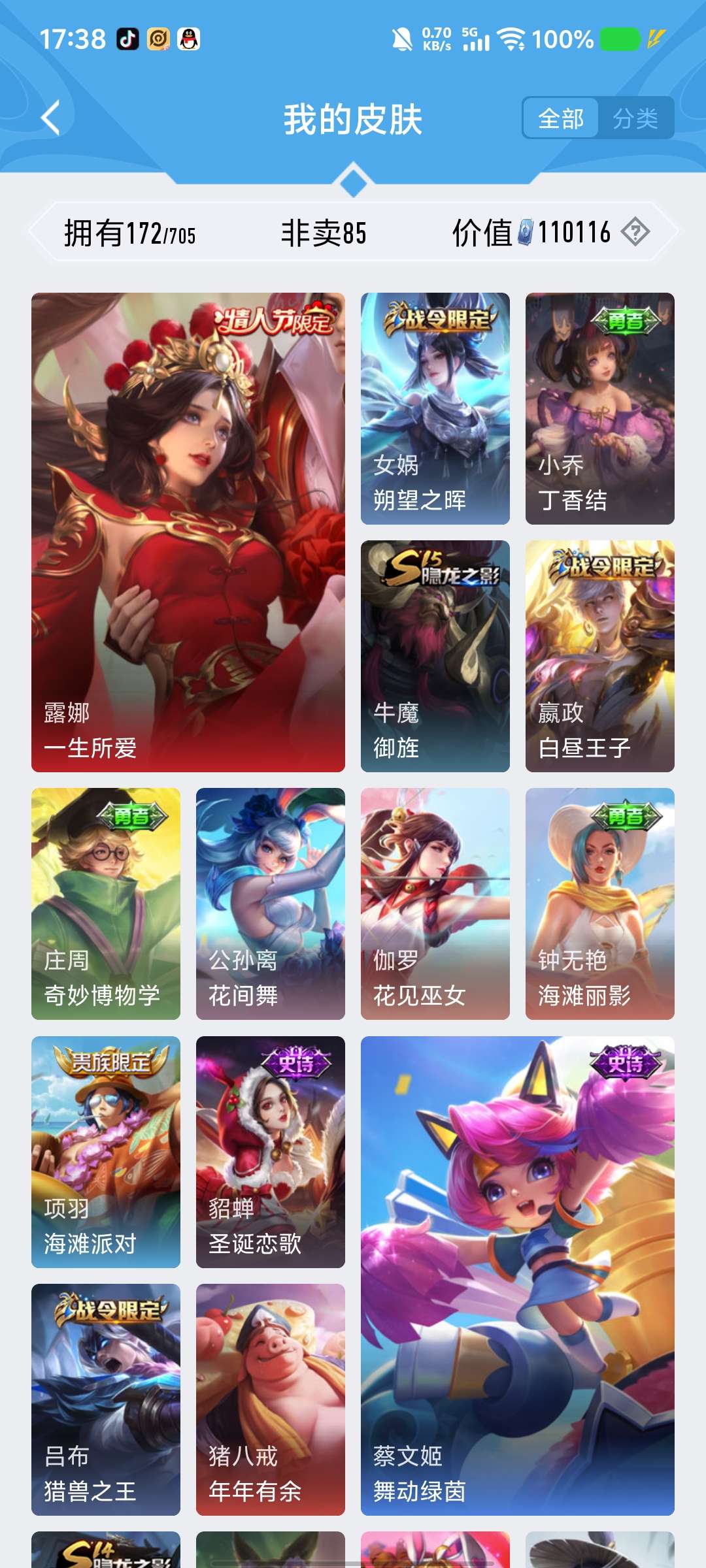View the 小乔 丁香结 skin
The image size is (706, 1568).
click(x=599, y=408)
